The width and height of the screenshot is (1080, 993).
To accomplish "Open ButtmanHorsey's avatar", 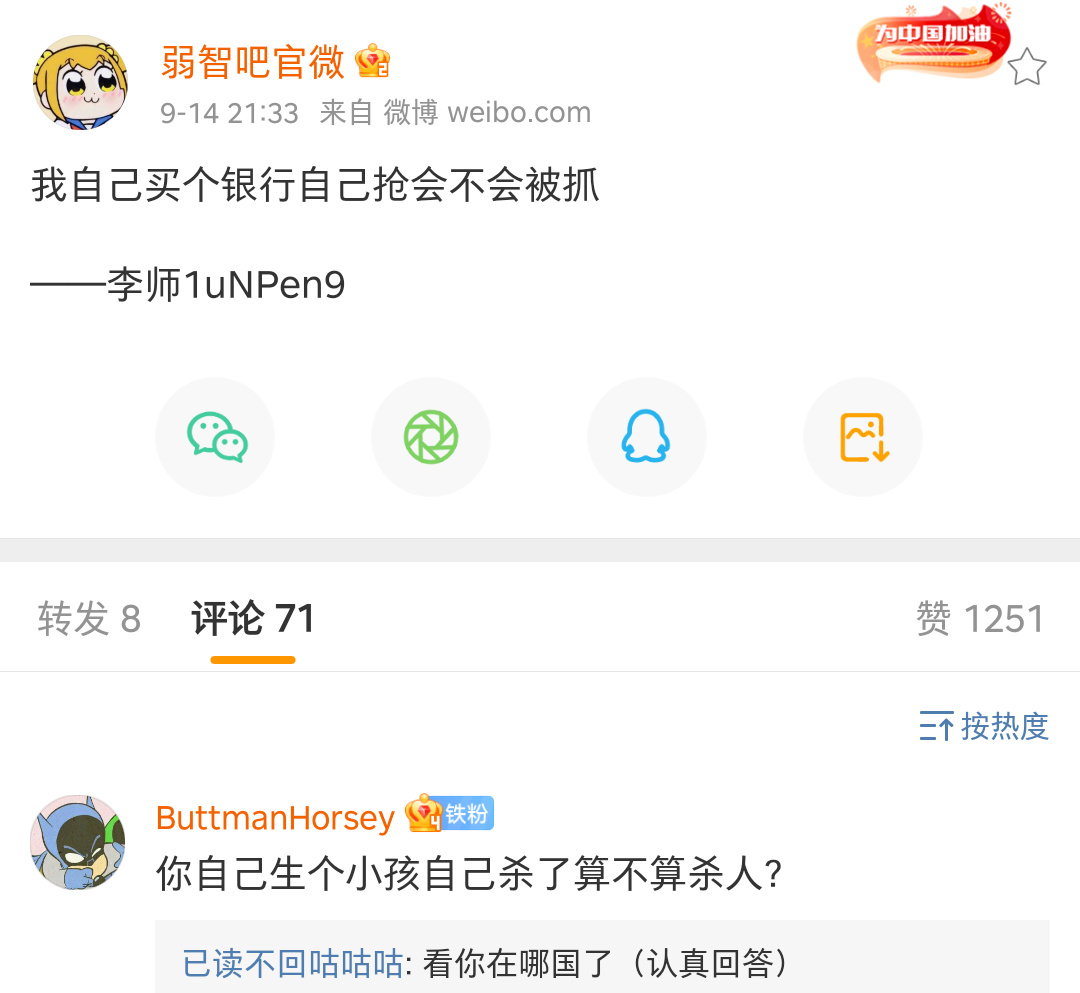I will (x=78, y=842).
